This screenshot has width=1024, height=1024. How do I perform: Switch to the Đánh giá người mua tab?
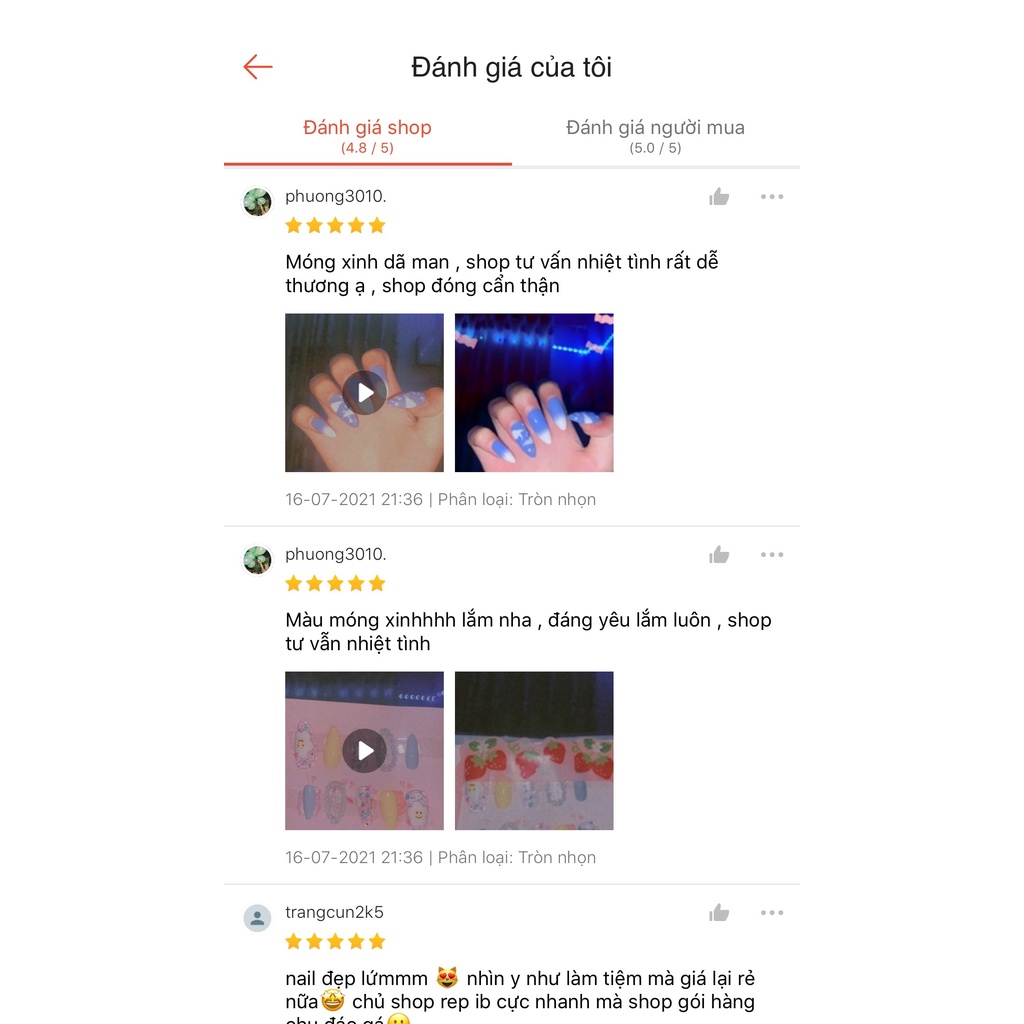[x=655, y=136]
